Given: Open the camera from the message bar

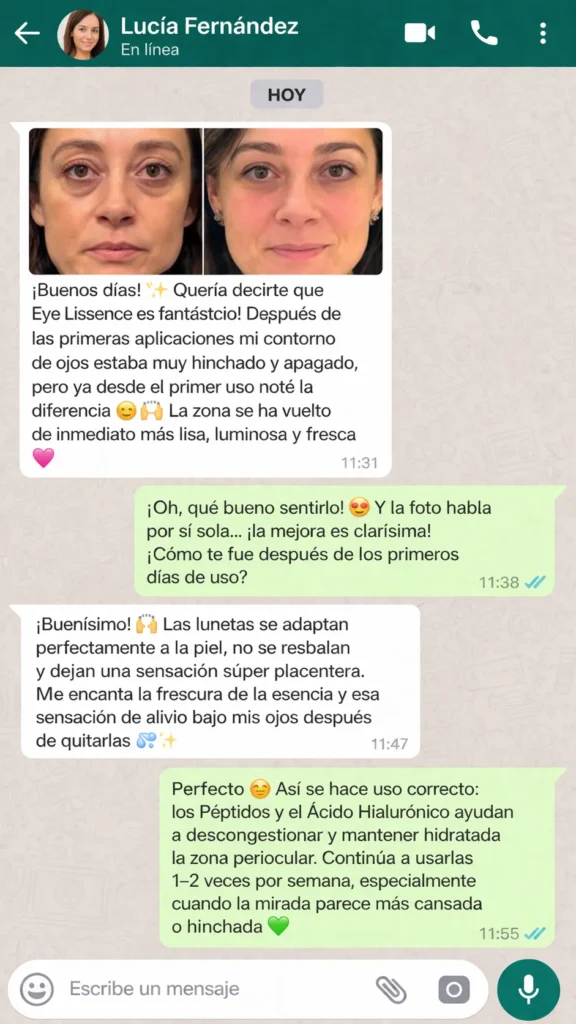Looking at the screenshot, I should [x=454, y=989].
